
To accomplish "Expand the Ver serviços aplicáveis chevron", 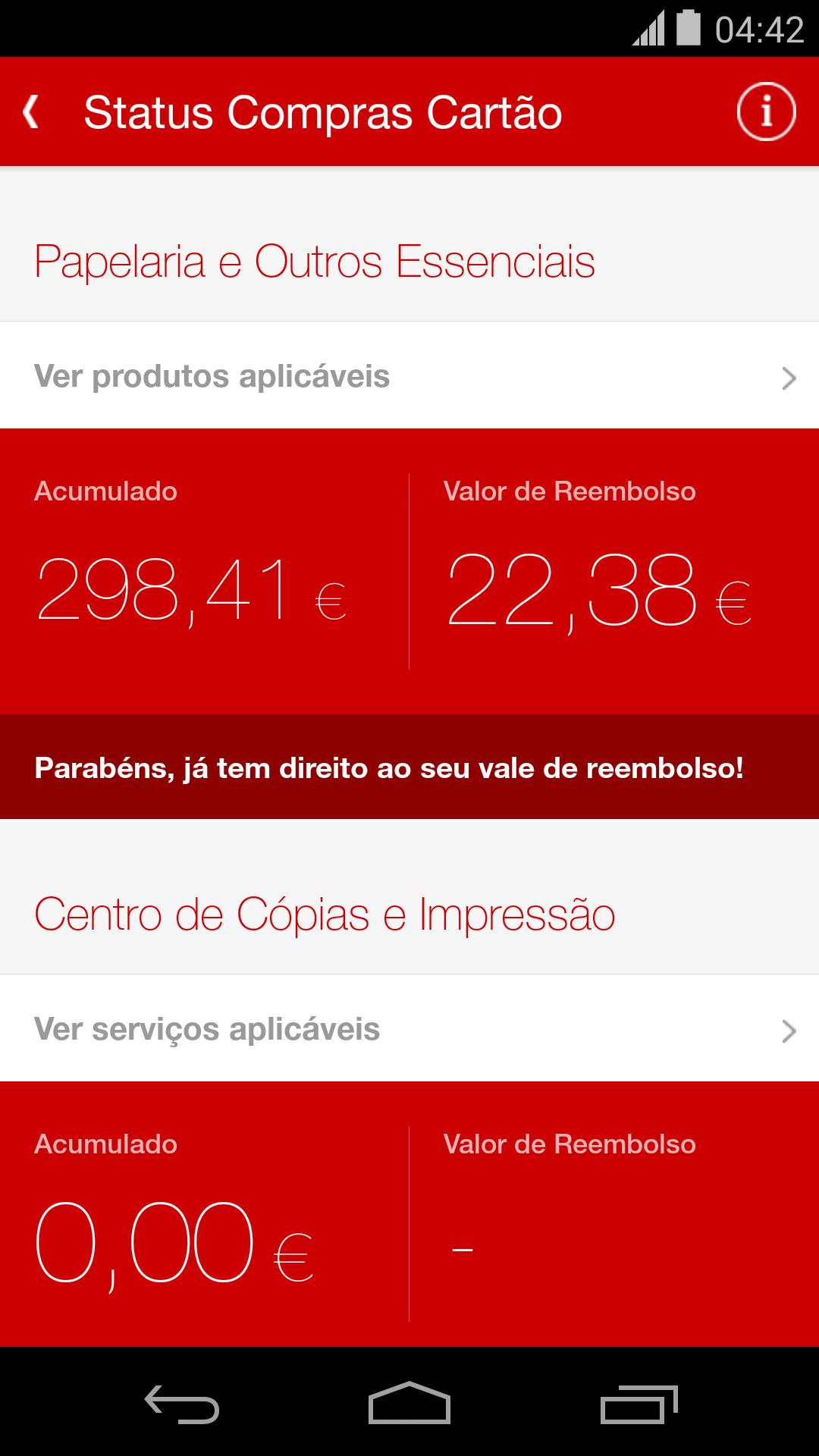I will 789,1030.
